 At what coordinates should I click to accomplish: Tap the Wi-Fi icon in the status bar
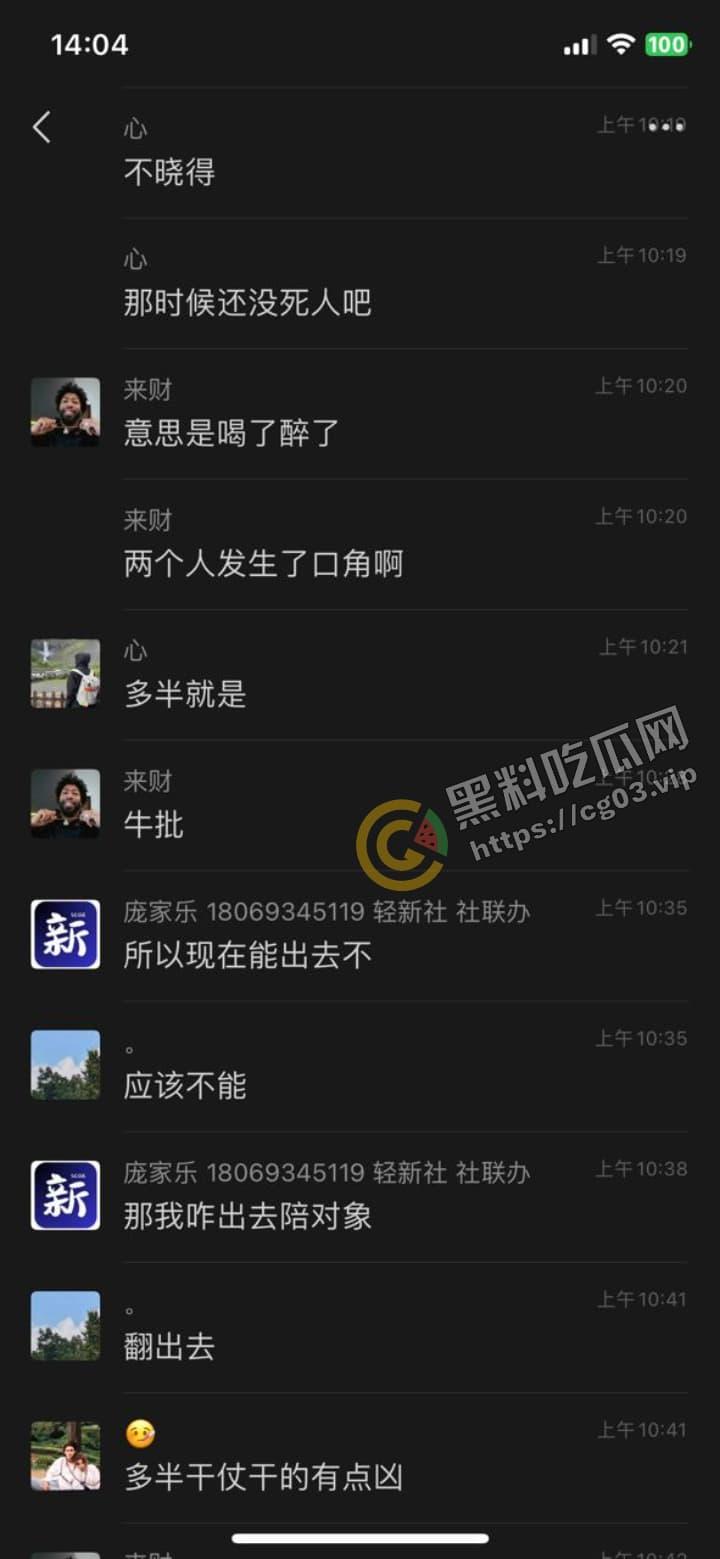click(620, 44)
